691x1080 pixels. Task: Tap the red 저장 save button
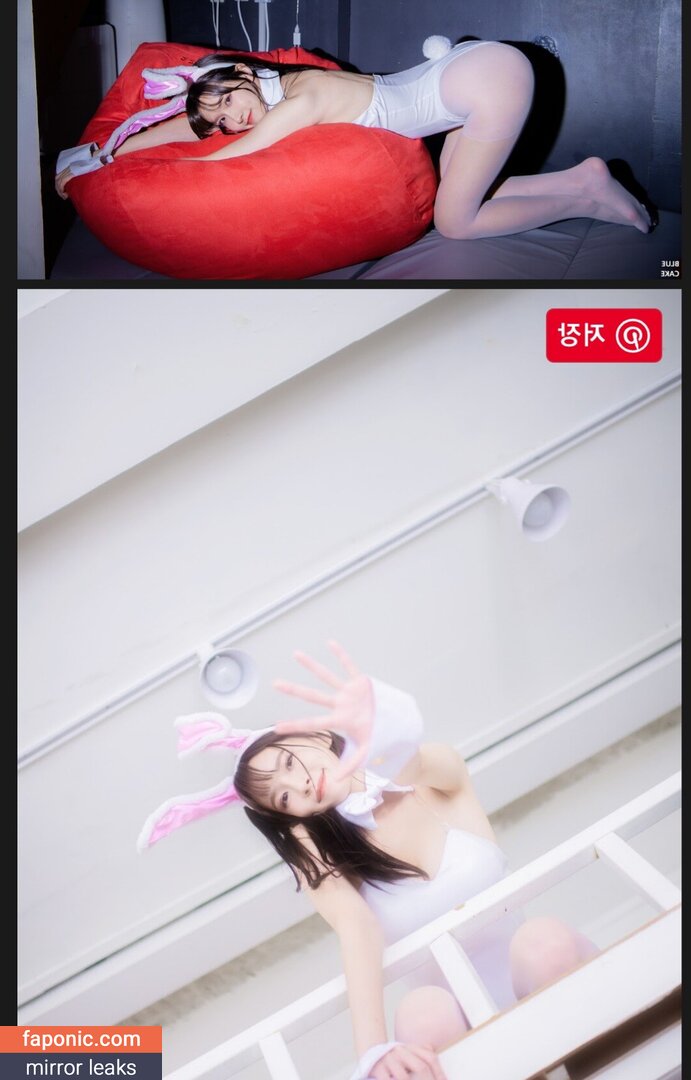(x=603, y=335)
